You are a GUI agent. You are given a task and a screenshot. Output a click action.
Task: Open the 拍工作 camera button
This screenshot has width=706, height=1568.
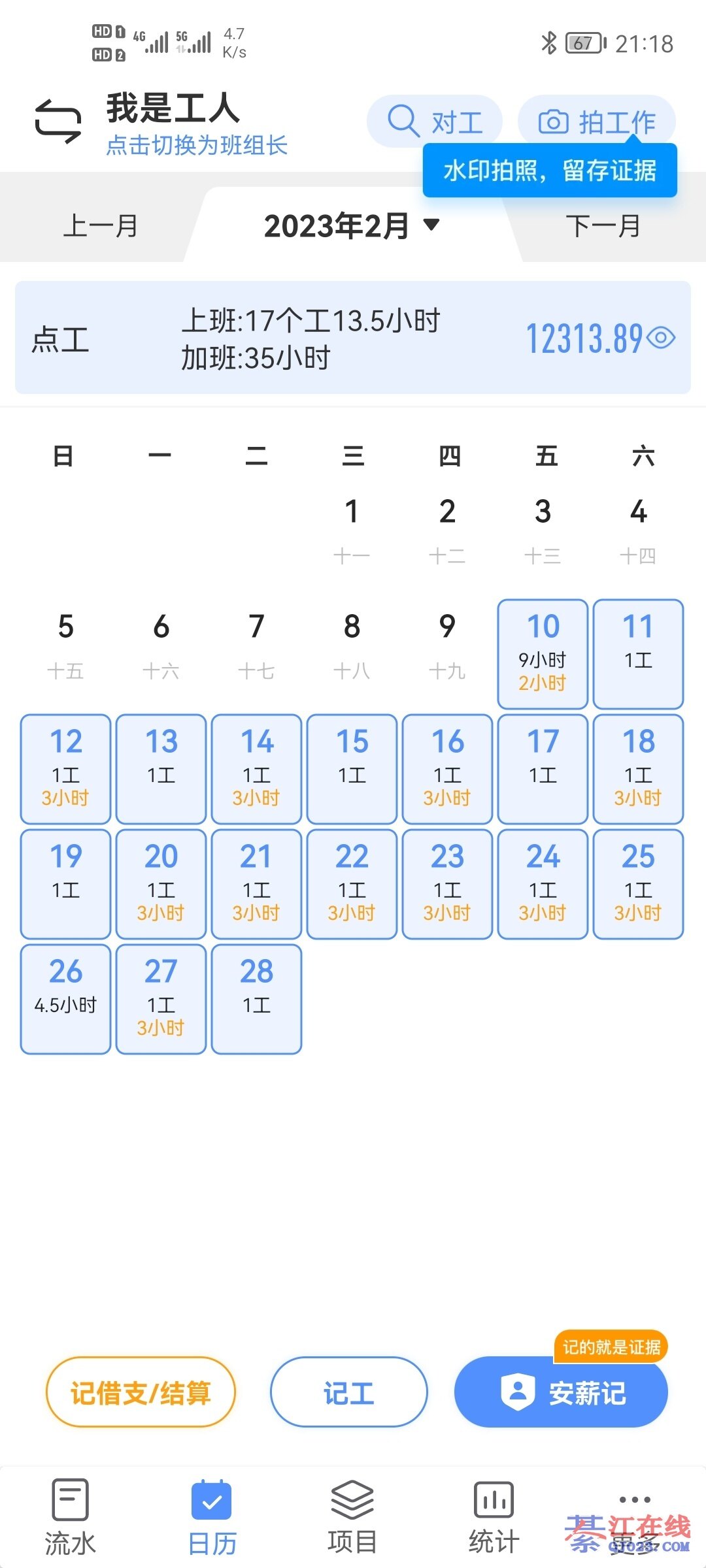click(x=596, y=121)
